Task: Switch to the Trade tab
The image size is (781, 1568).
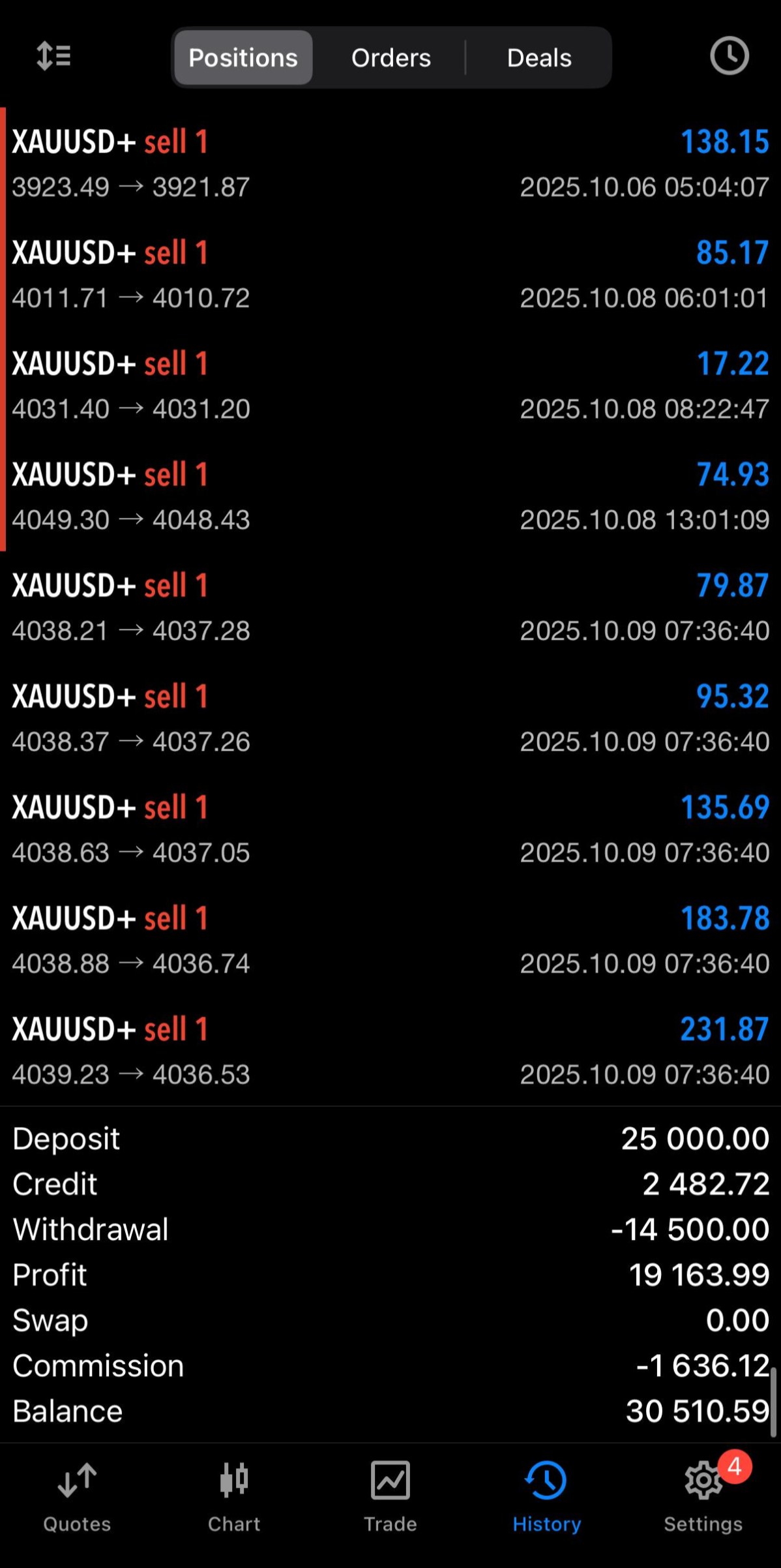Action: pyautogui.click(x=390, y=1496)
